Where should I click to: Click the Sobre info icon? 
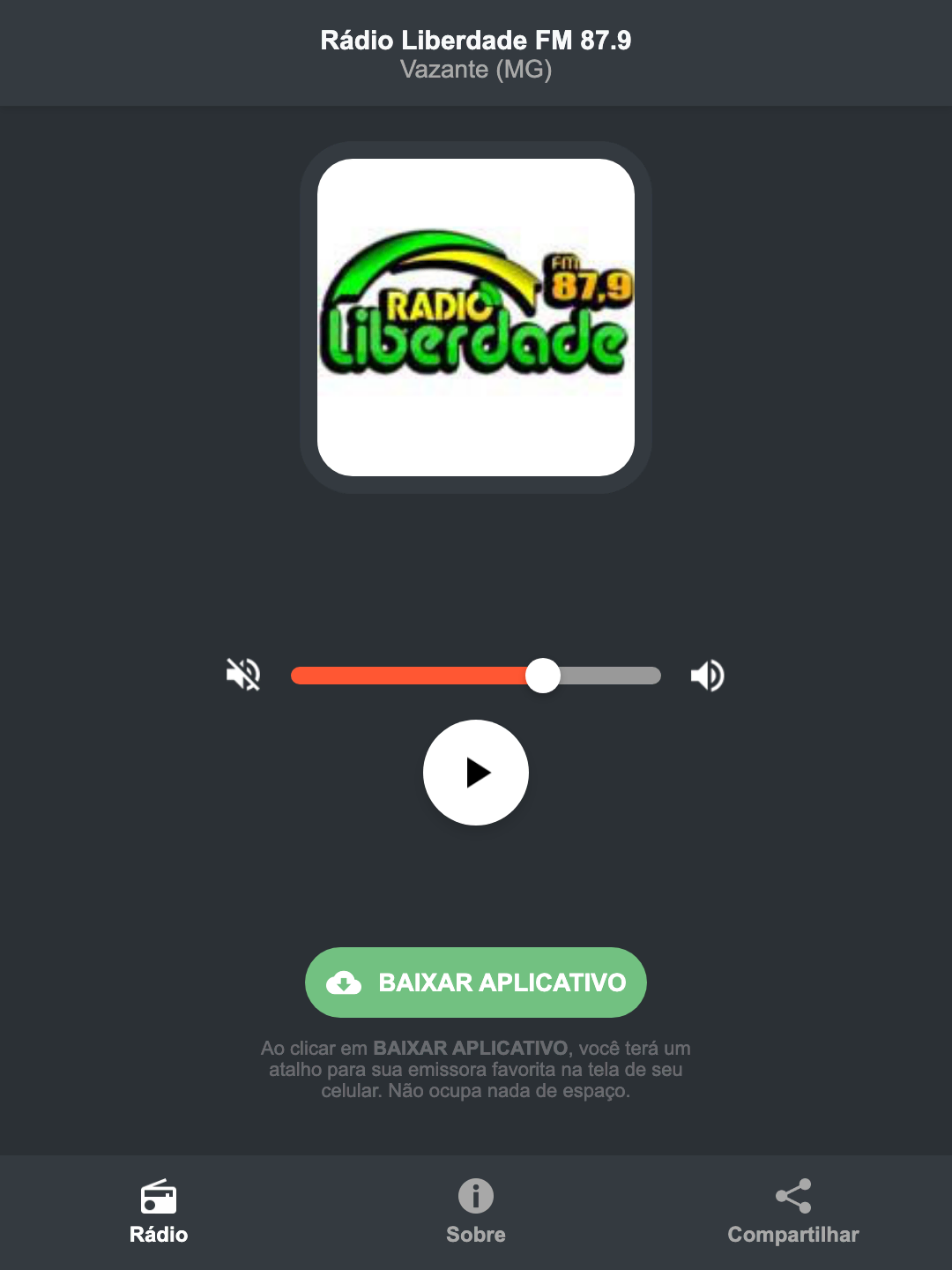(x=475, y=1196)
